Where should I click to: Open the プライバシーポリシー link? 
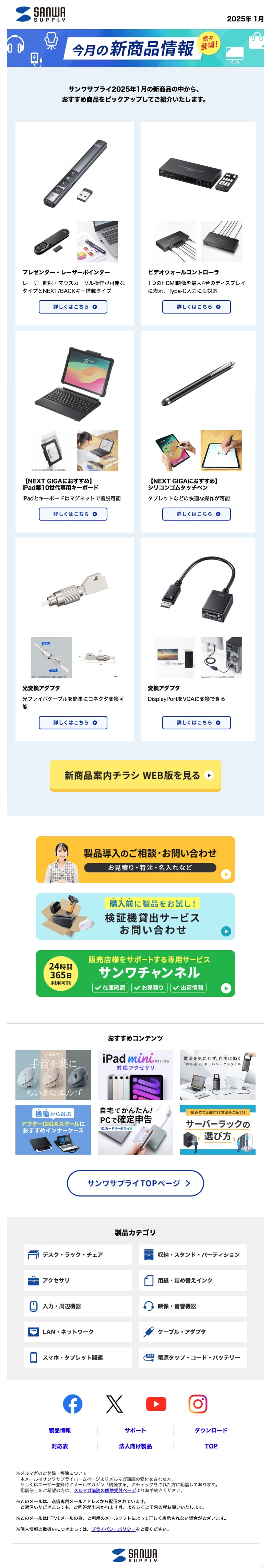tap(113, 1529)
